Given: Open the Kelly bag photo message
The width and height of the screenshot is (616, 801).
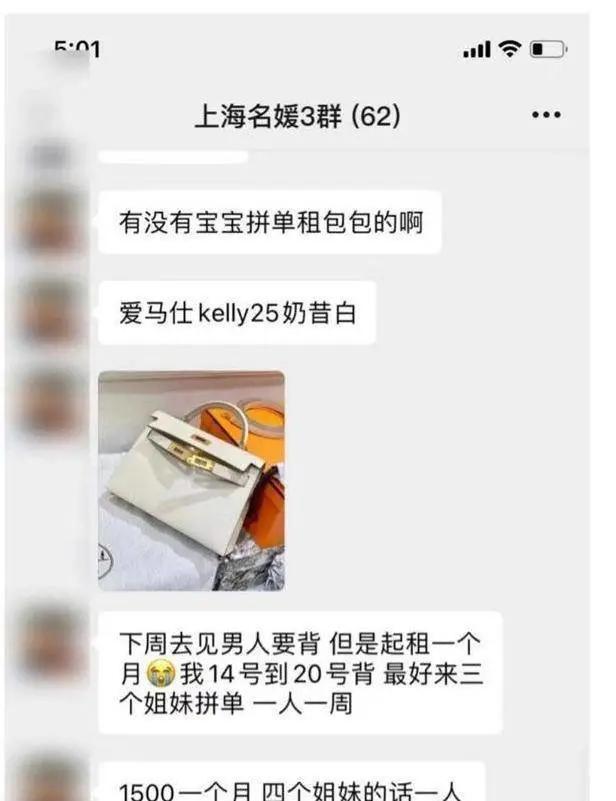Looking at the screenshot, I should (191, 480).
